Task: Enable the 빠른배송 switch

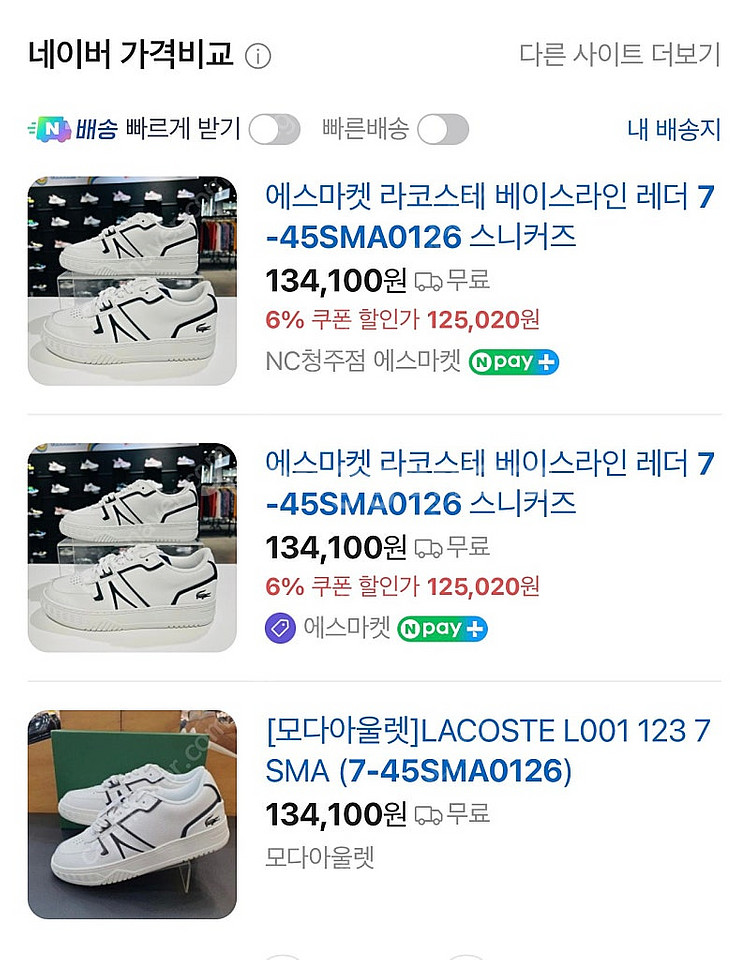Action: 443,129
